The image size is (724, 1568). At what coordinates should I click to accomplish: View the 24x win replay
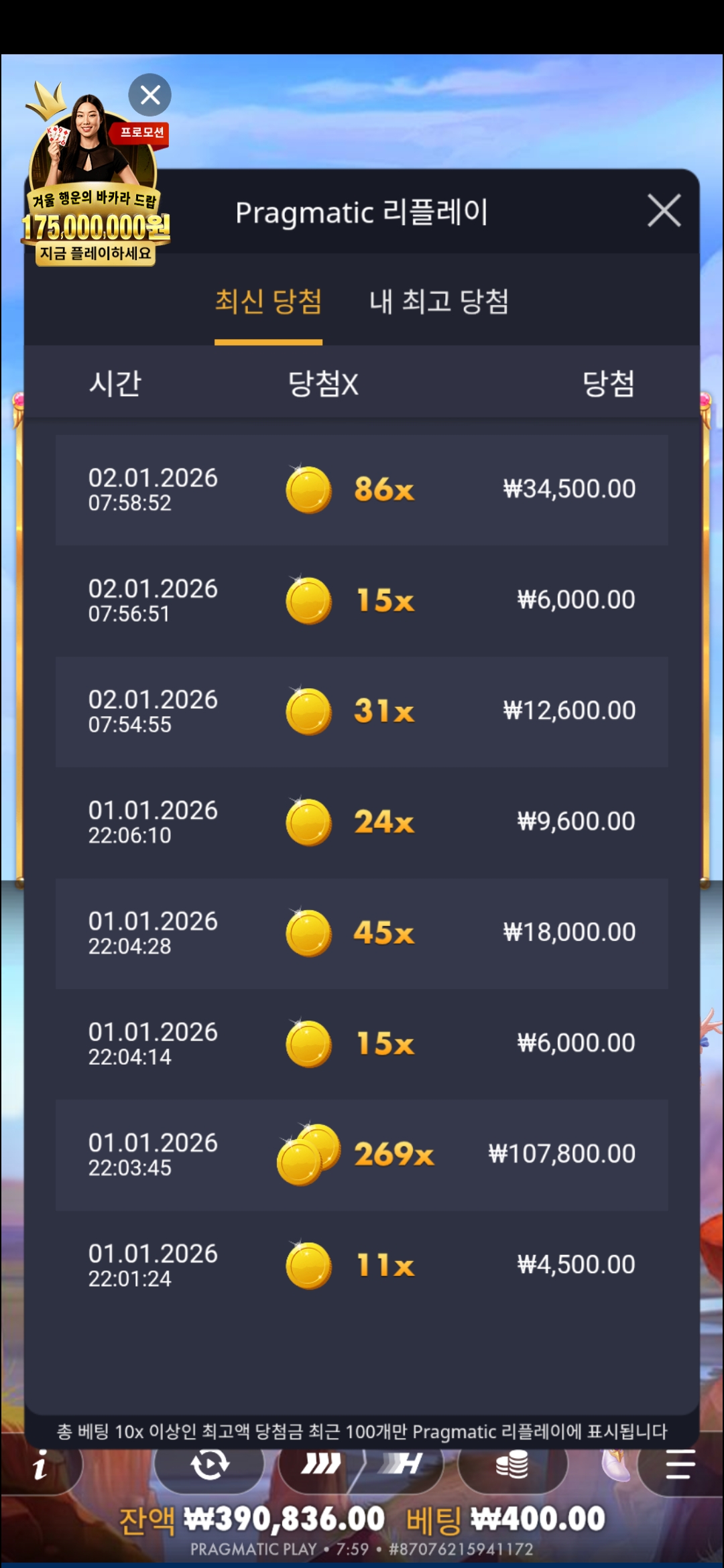point(362,822)
